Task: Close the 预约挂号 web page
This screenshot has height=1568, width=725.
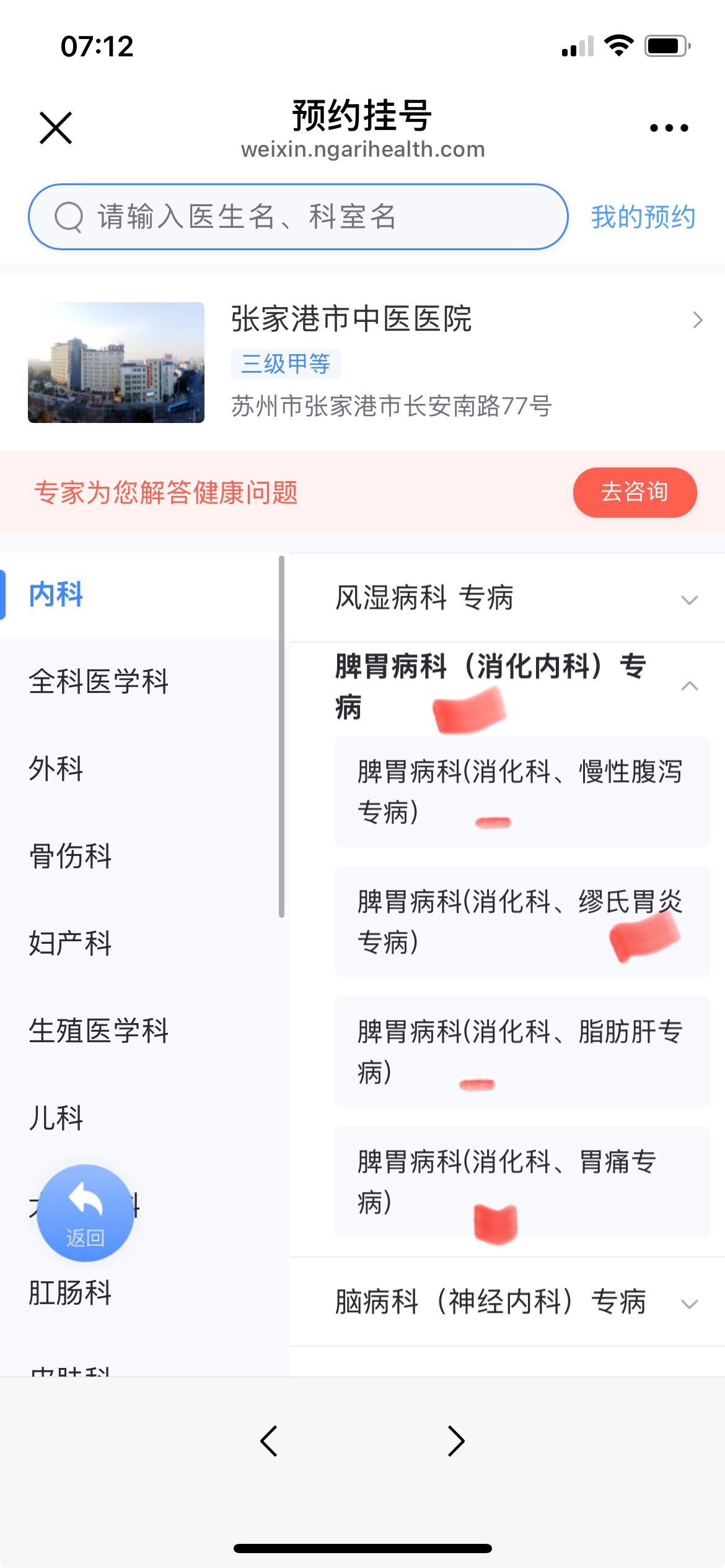Action: 56,128
